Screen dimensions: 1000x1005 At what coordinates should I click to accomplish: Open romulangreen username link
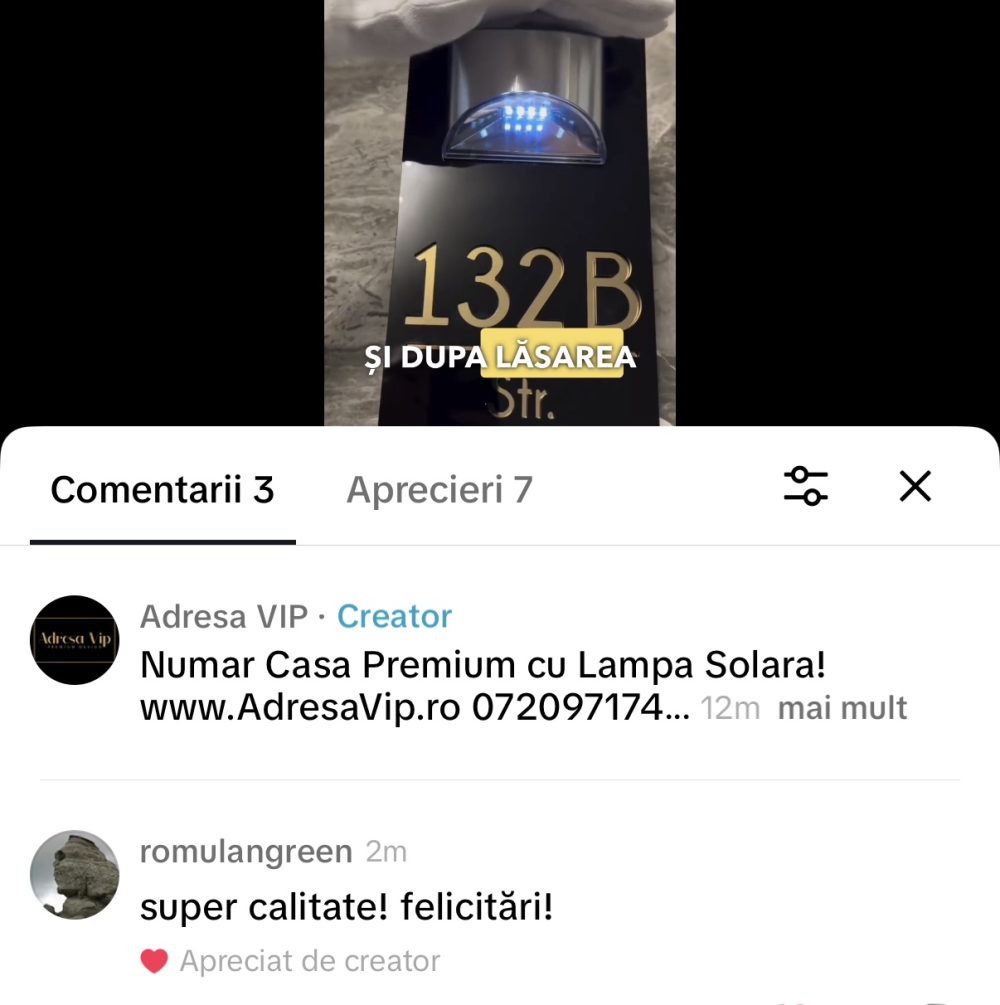(246, 852)
